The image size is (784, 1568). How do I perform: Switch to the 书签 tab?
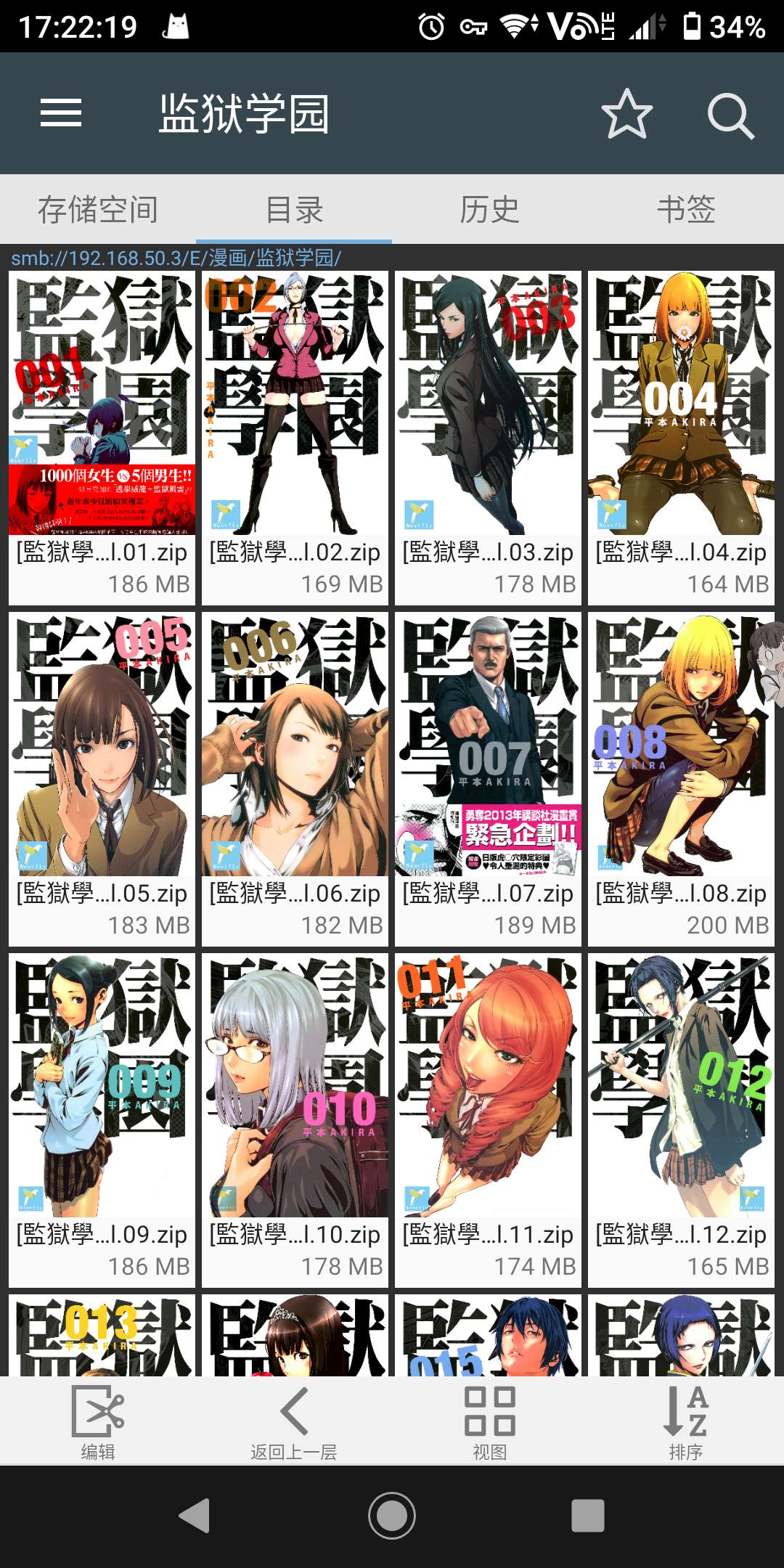pos(686,210)
